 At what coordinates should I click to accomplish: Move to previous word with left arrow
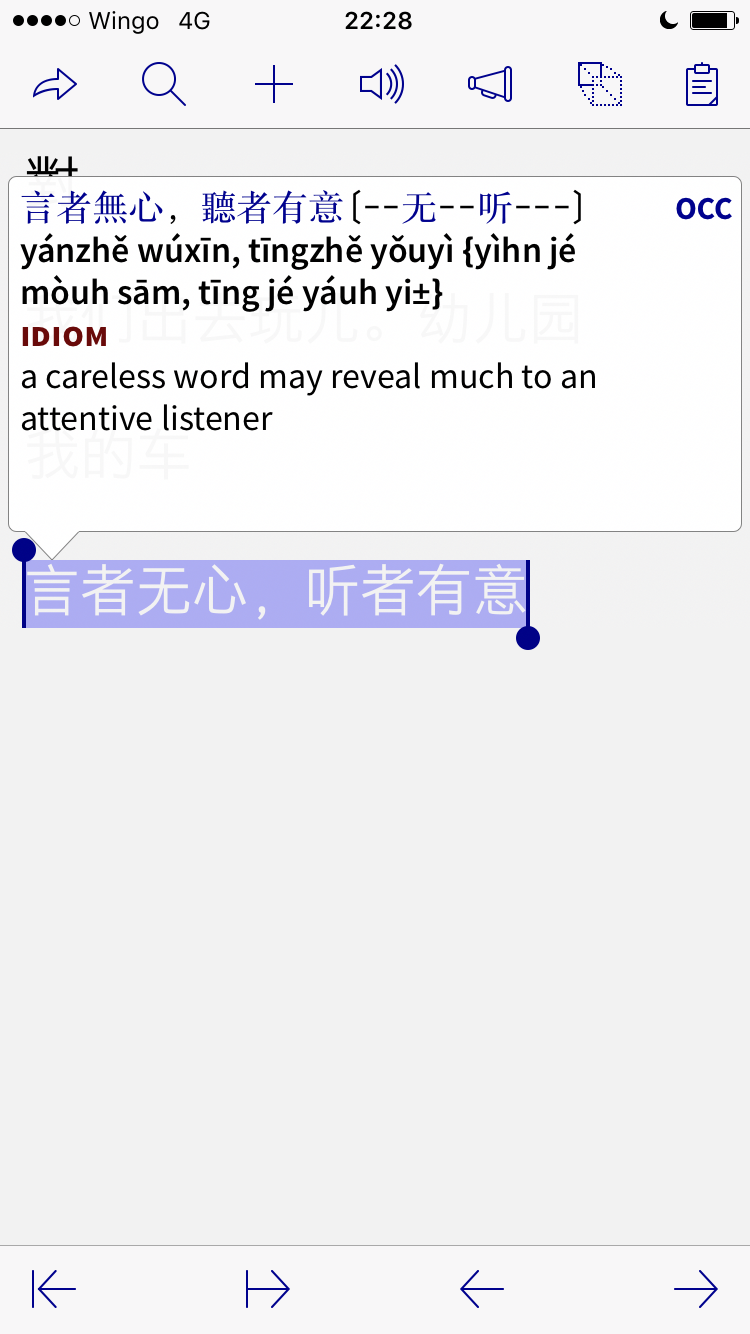482,1289
